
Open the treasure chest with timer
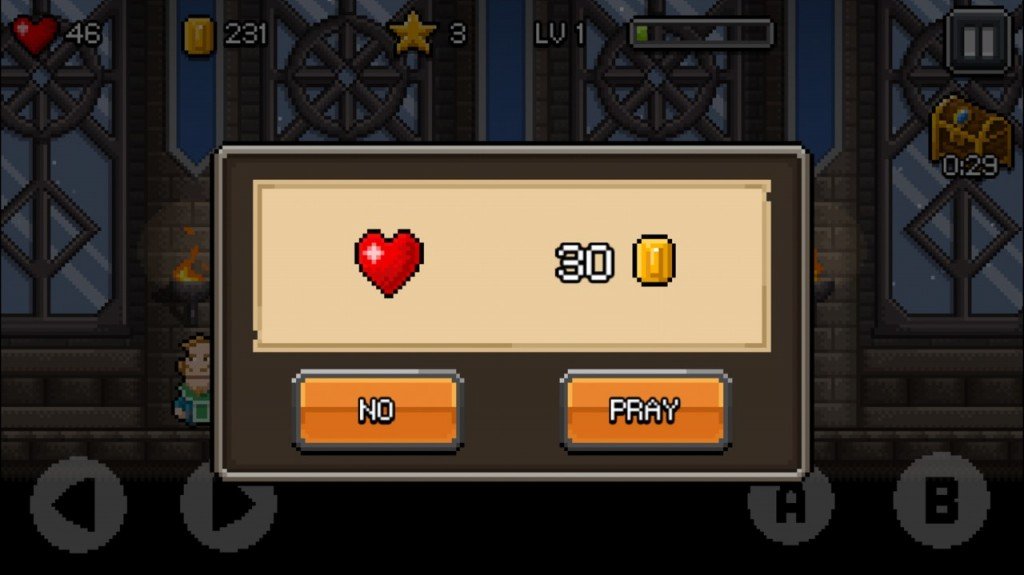(970, 132)
